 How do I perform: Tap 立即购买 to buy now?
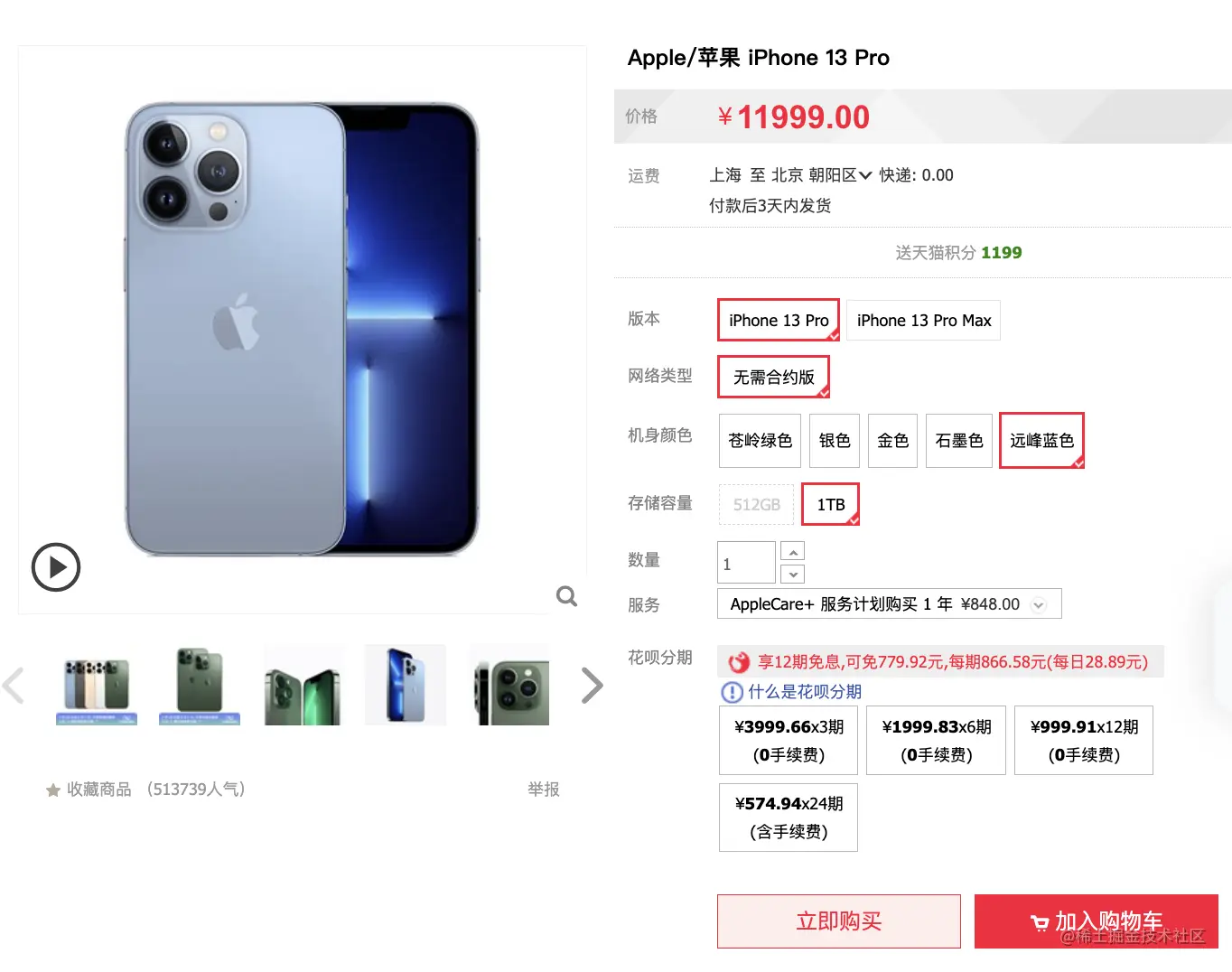838,921
